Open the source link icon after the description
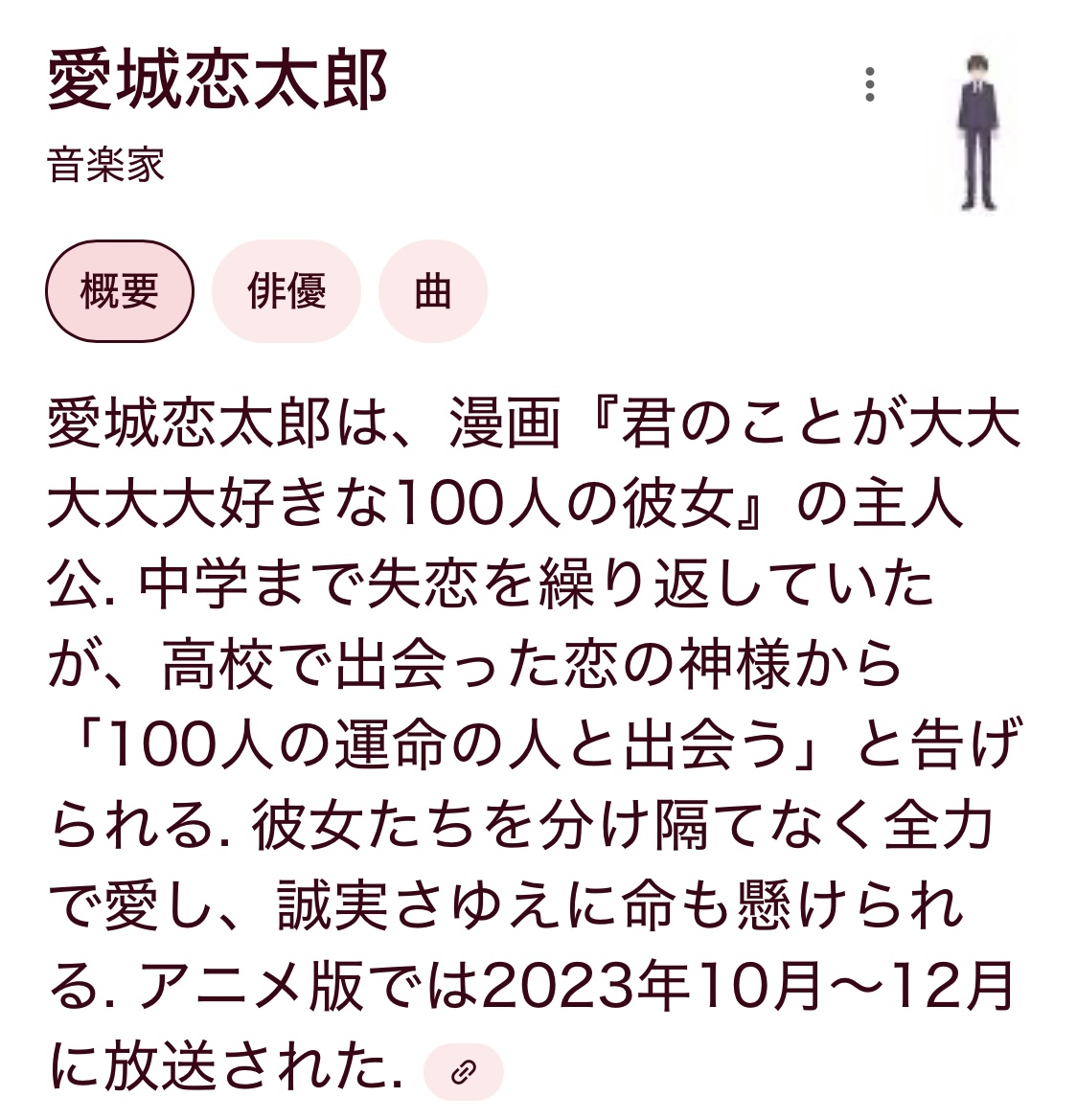The width and height of the screenshot is (1077, 1120). (x=464, y=1071)
